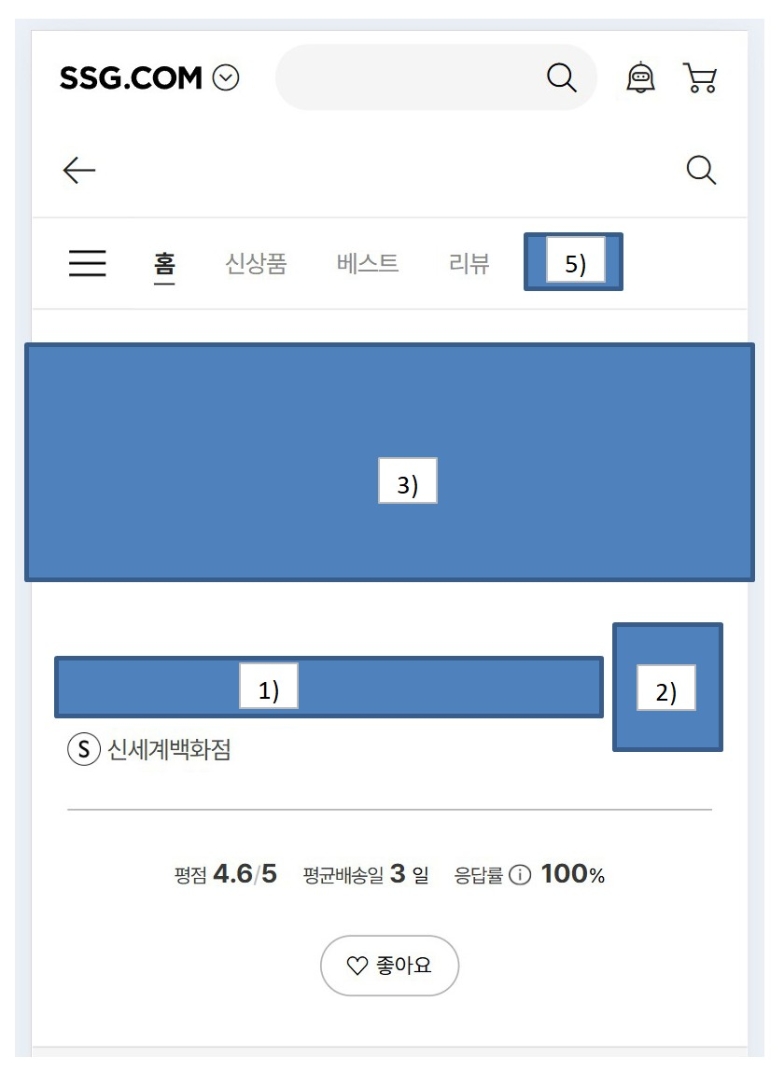Tap the top search input box

(410, 77)
